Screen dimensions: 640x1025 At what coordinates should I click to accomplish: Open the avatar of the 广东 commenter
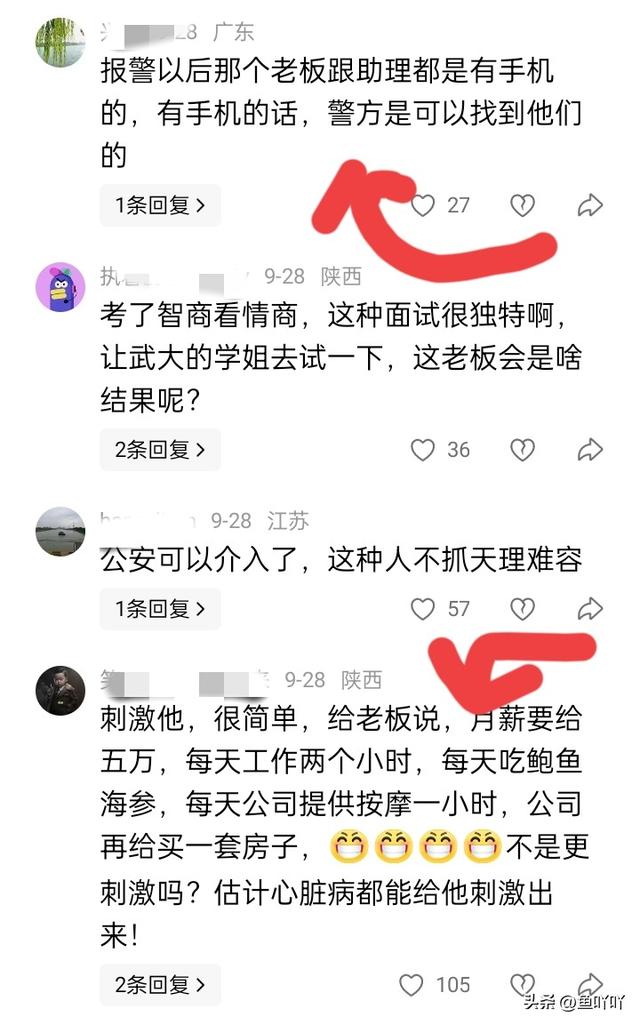coord(60,41)
